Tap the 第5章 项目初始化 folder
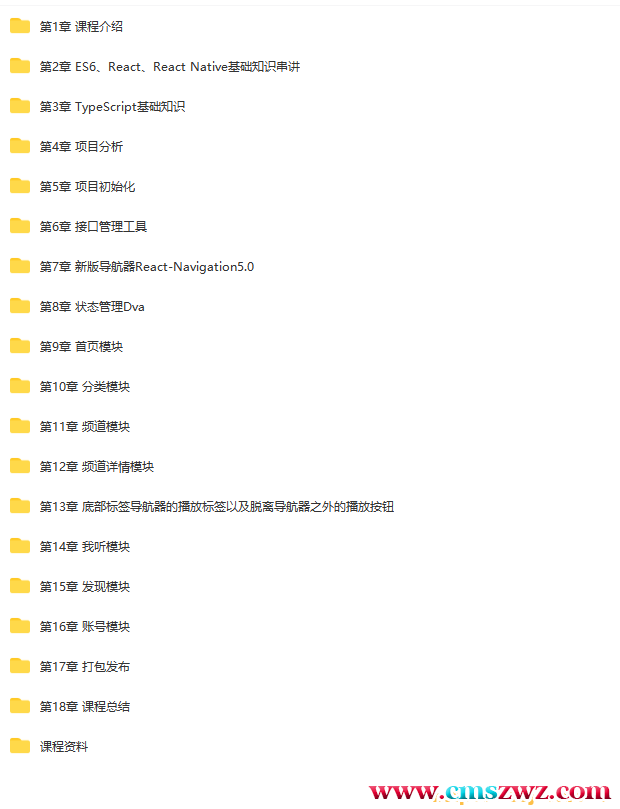Image resolution: width=620 pixels, height=809 pixels. [87, 187]
